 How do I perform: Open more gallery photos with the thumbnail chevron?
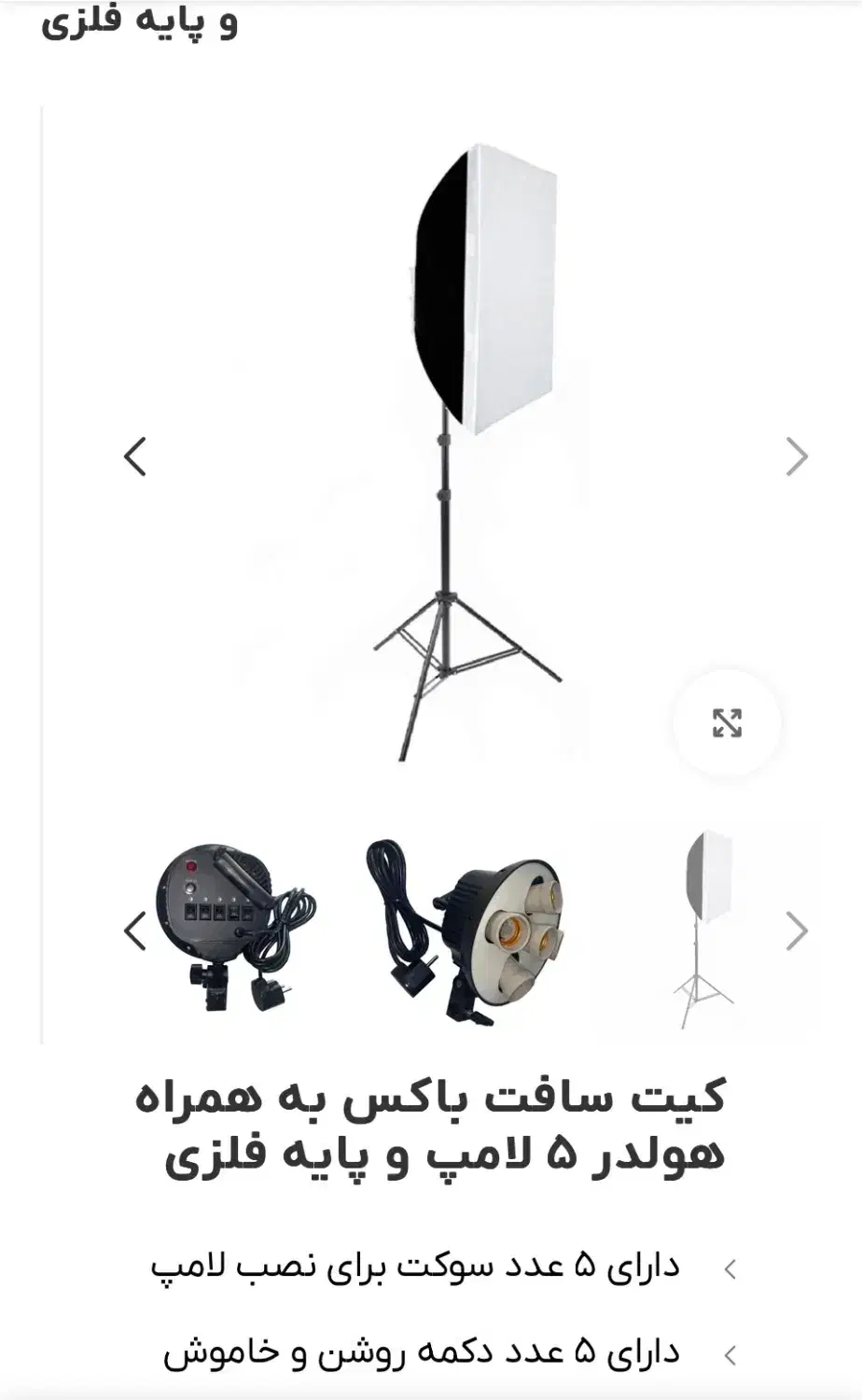point(799,931)
